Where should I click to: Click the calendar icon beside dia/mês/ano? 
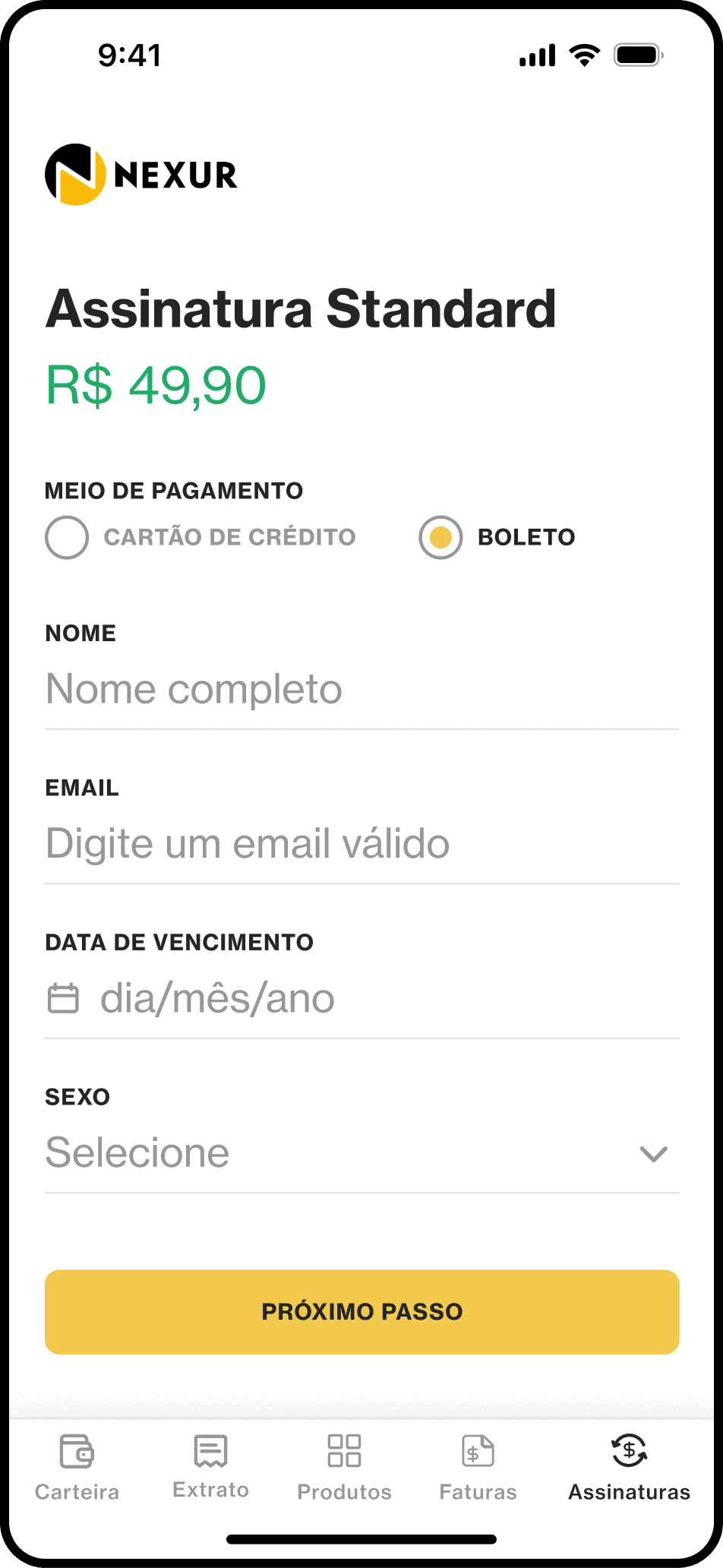(64, 998)
